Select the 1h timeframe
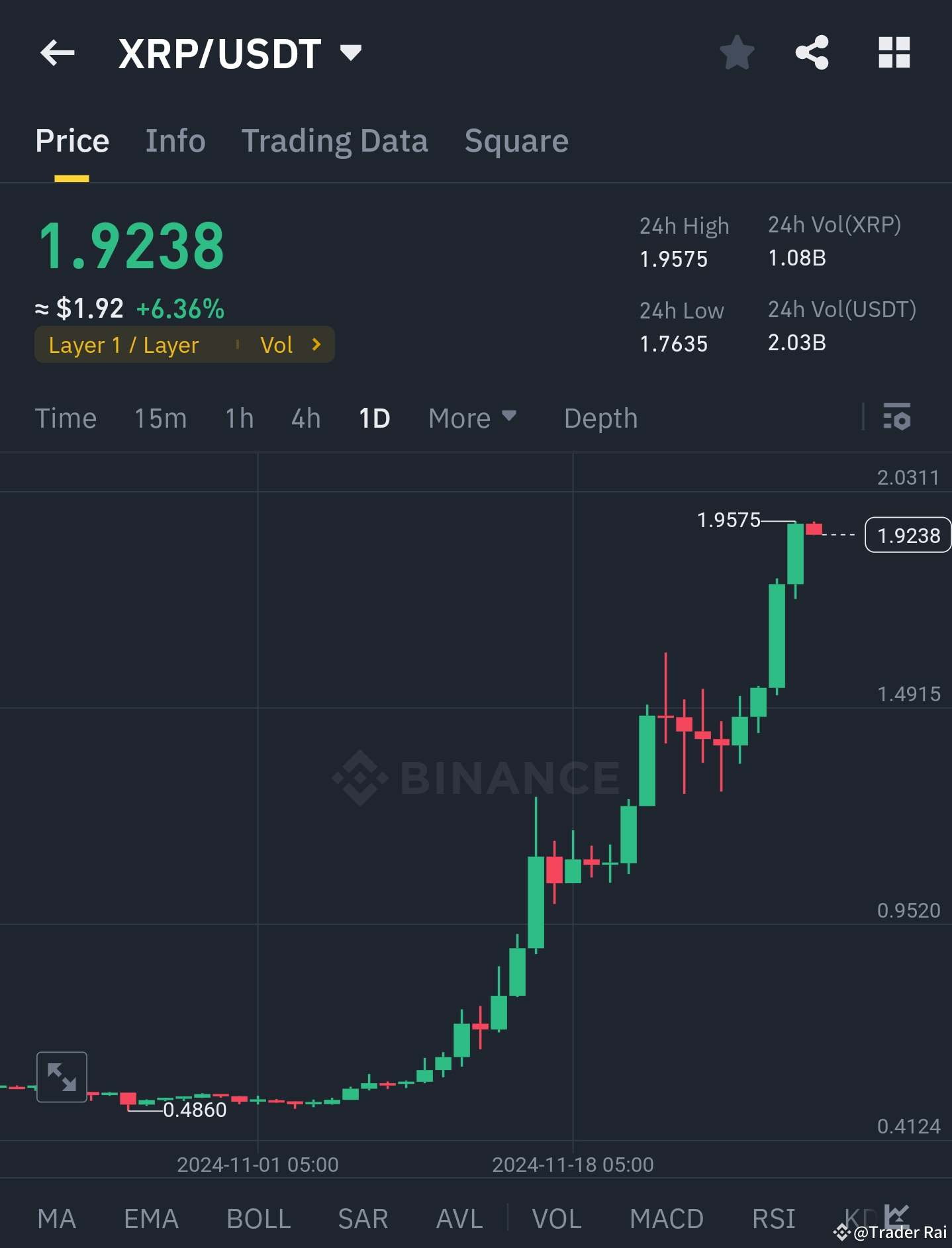This screenshot has width=952, height=1248. point(238,418)
